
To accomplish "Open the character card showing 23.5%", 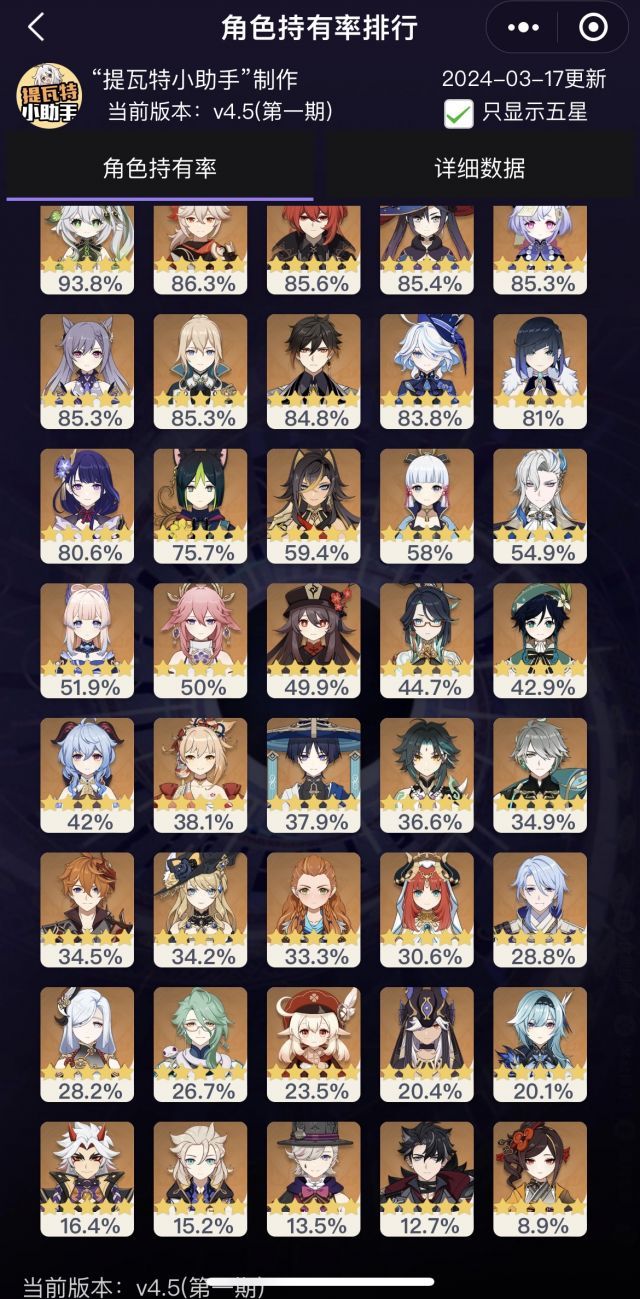I will click(x=314, y=1045).
